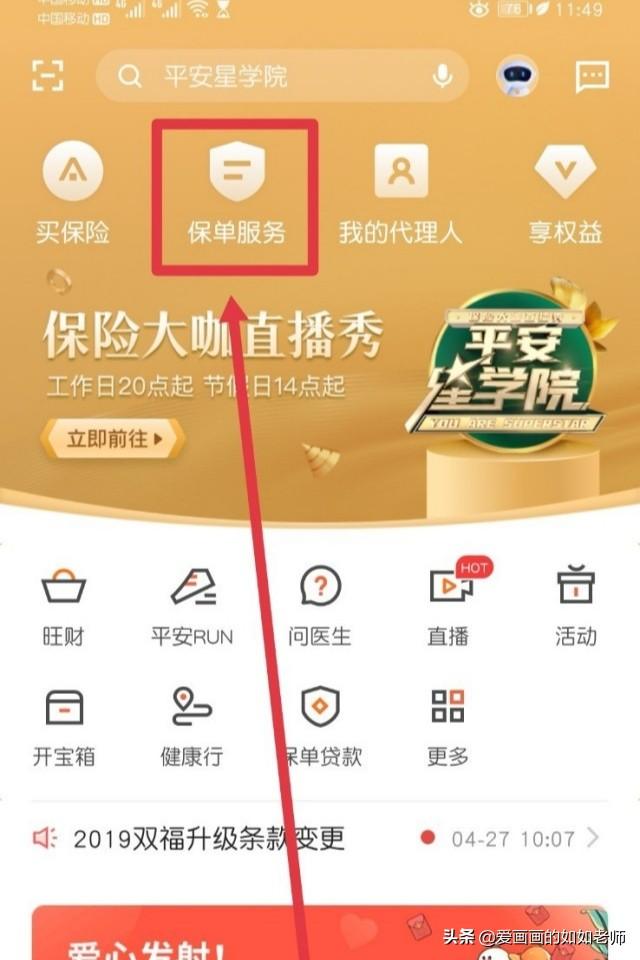The image size is (640, 960).
Task: Open 直播 with the HOT badge
Action: tap(448, 605)
